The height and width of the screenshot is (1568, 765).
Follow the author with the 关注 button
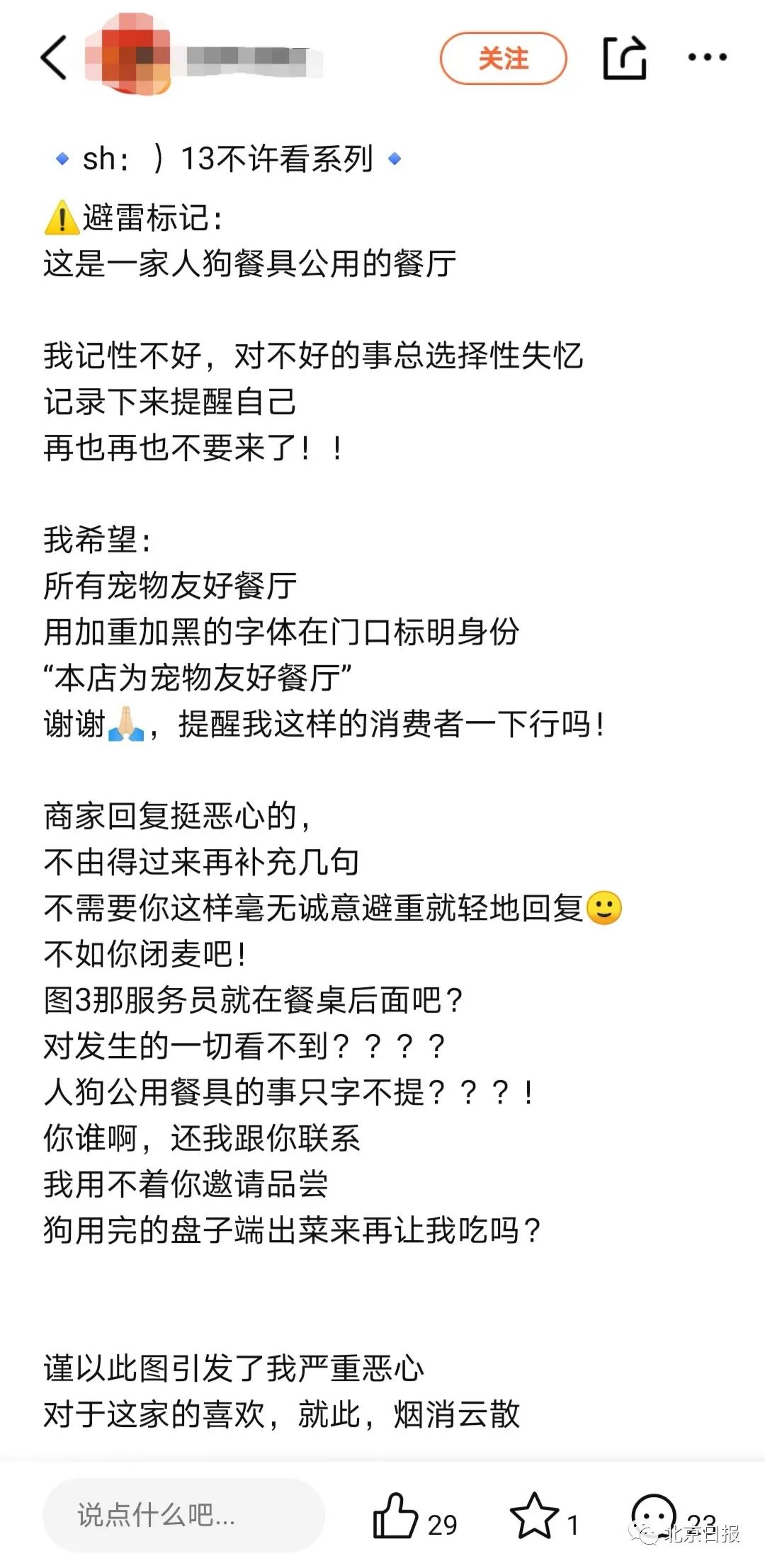pos(503,58)
